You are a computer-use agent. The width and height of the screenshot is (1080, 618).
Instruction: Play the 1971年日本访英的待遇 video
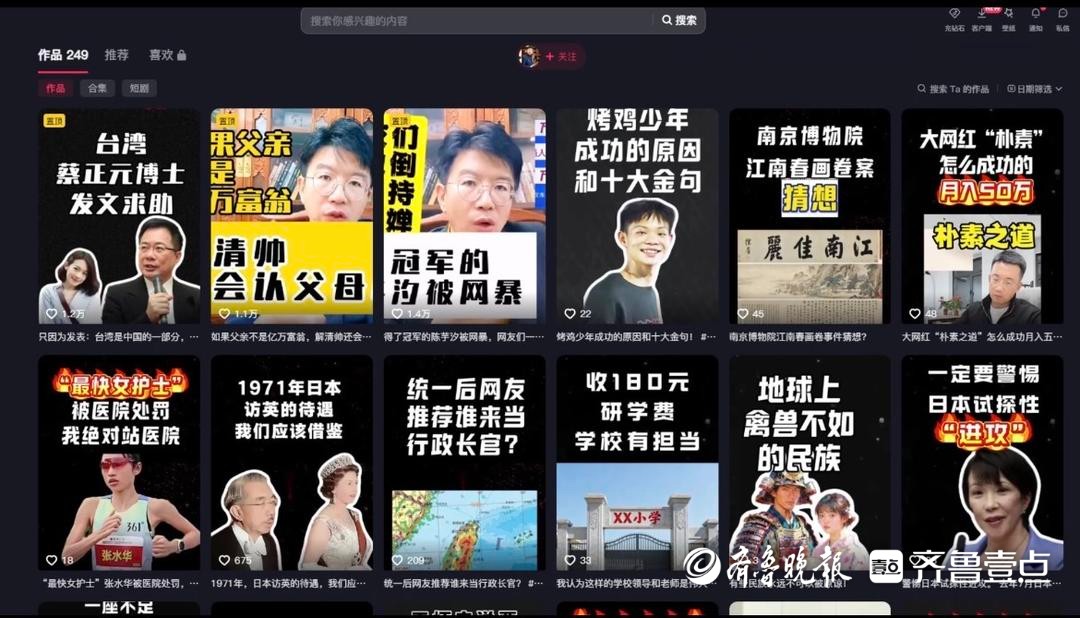[x=291, y=462]
